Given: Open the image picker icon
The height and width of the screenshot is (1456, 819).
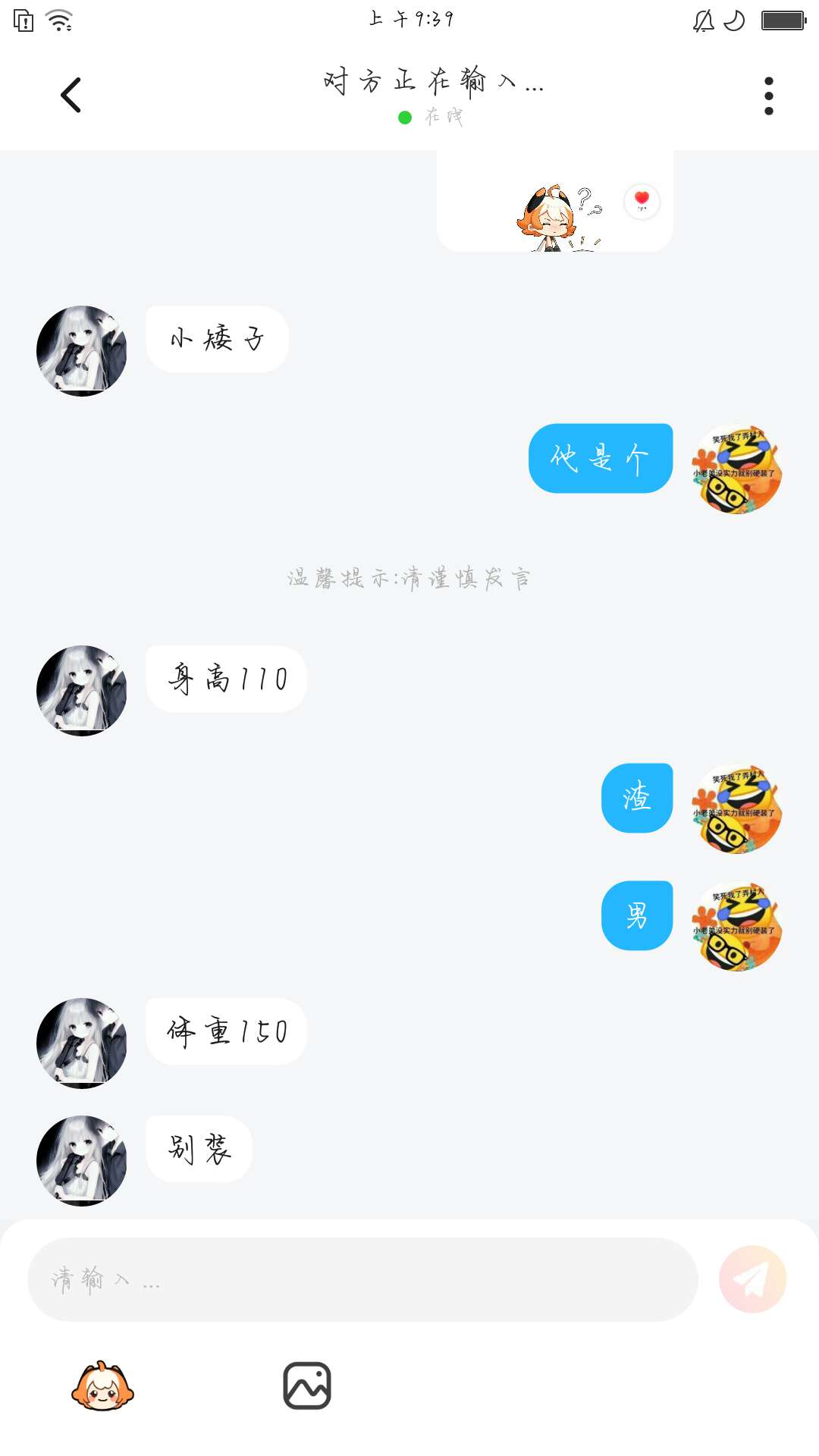Looking at the screenshot, I should pos(307,1386).
